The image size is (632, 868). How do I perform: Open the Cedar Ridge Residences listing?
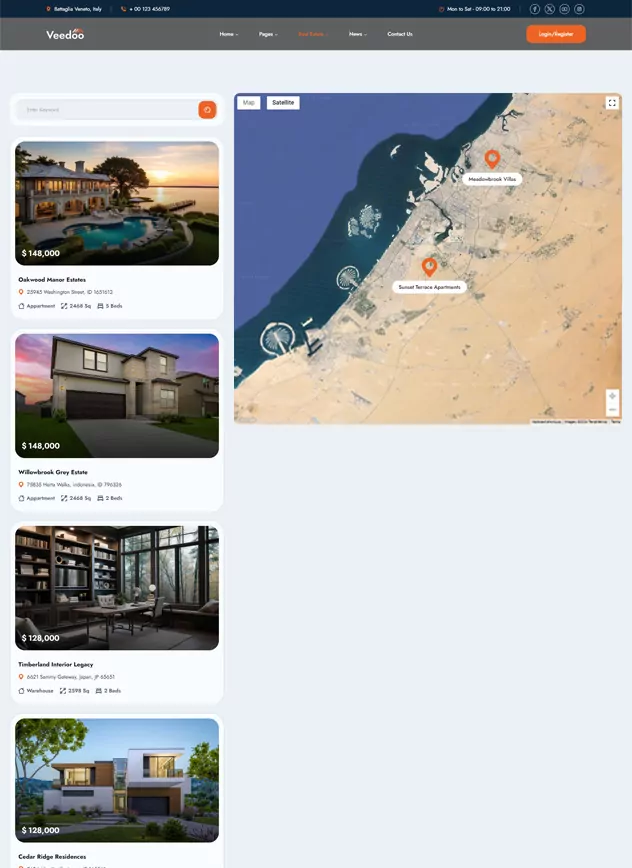coord(52,856)
